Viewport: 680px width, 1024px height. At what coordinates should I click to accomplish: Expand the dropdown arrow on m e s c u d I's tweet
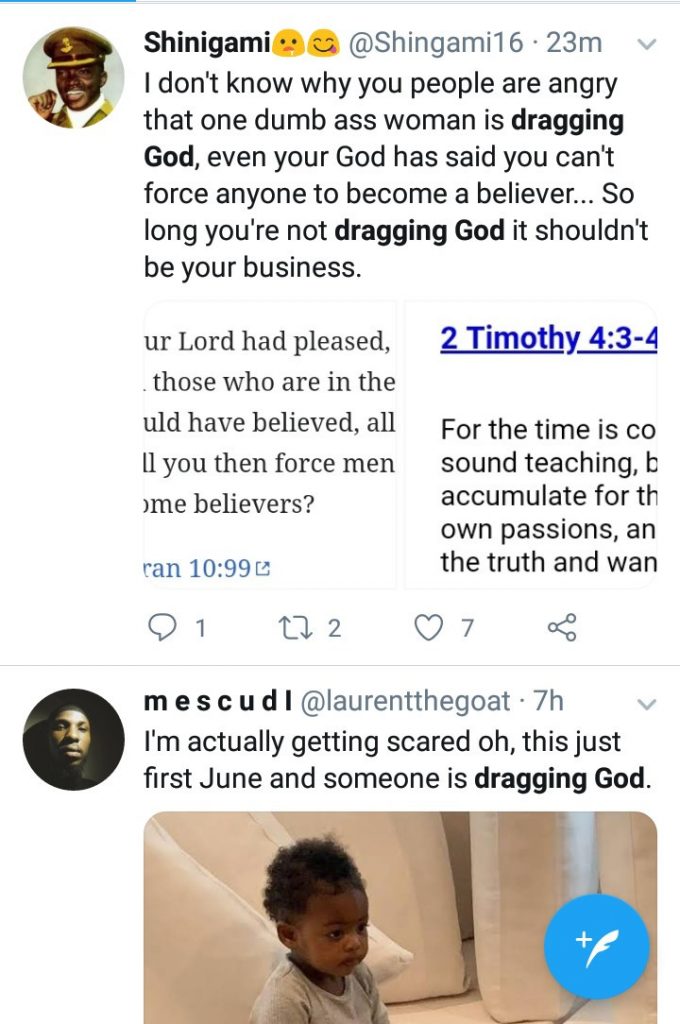pyautogui.click(x=647, y=705)
